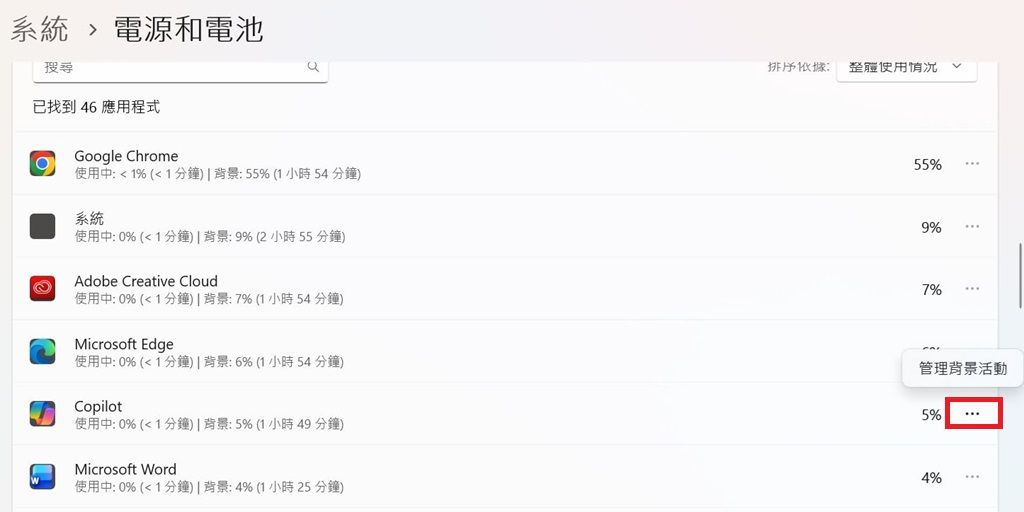Image resolution: width=1024 pixels, height=512 pixels.
Task: Open more options for Google Chrome
Action: [972, 164]
